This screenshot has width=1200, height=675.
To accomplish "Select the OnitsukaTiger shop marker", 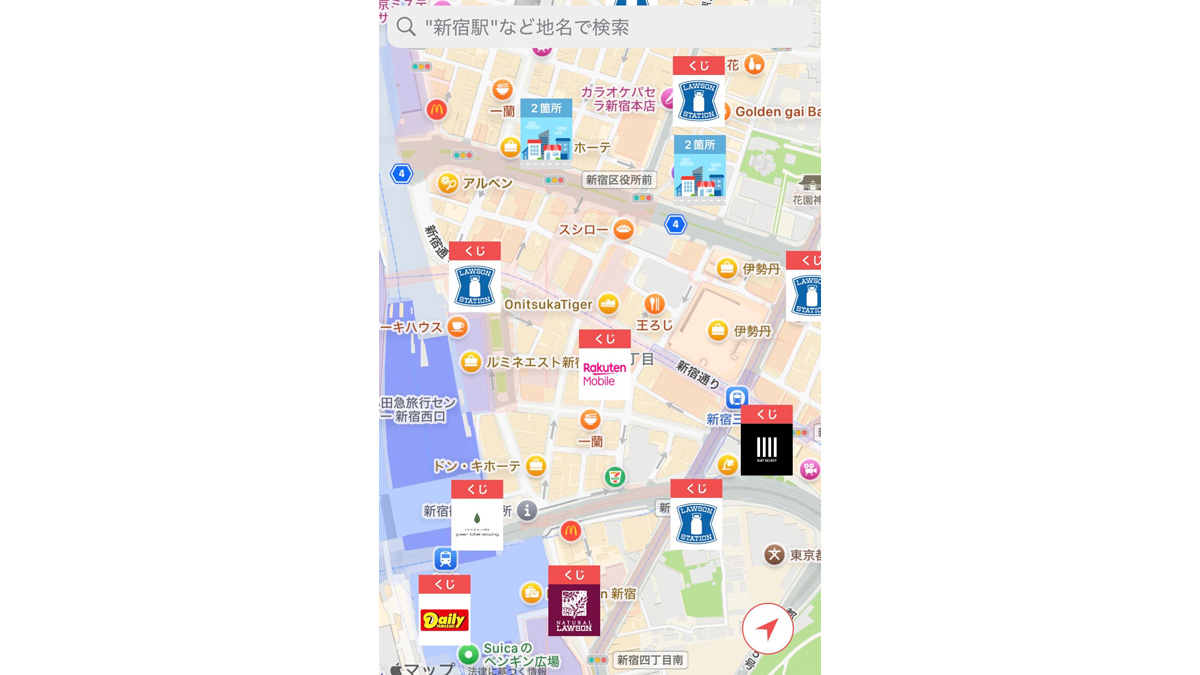I will click(608, 304).
